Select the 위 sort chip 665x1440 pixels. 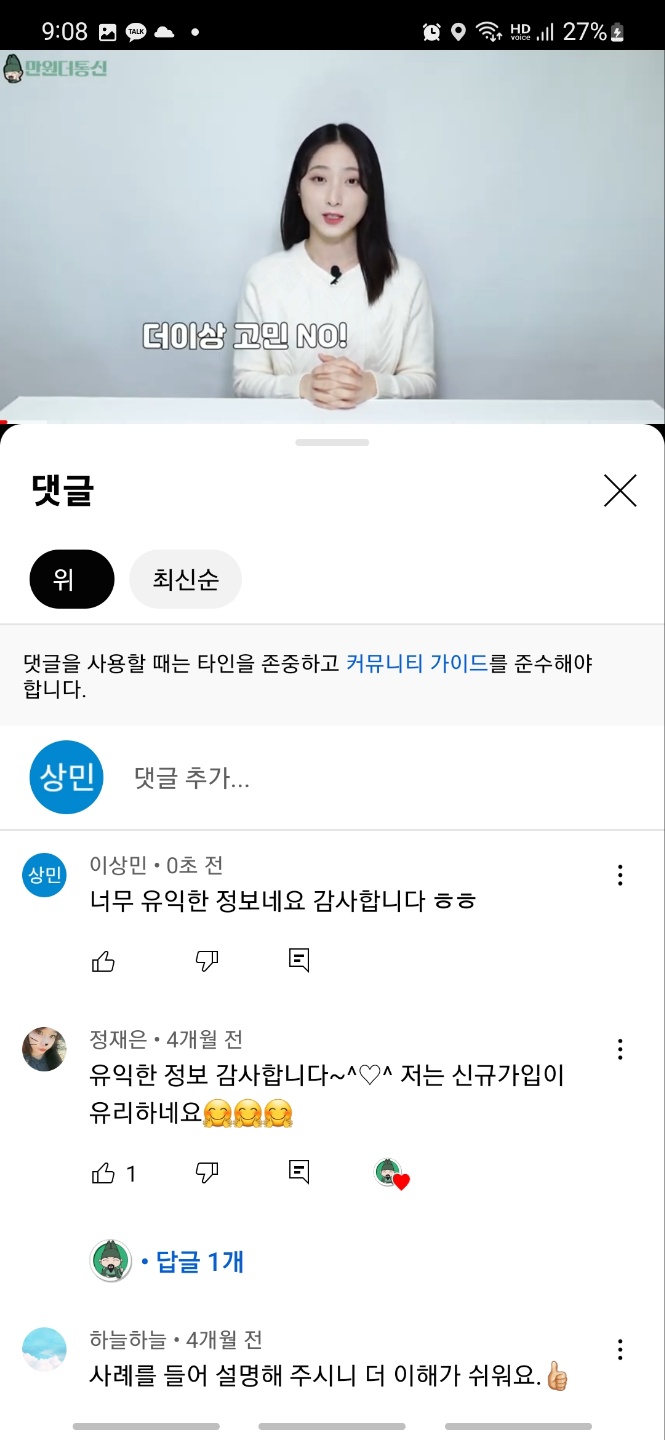tap(72, 579)
